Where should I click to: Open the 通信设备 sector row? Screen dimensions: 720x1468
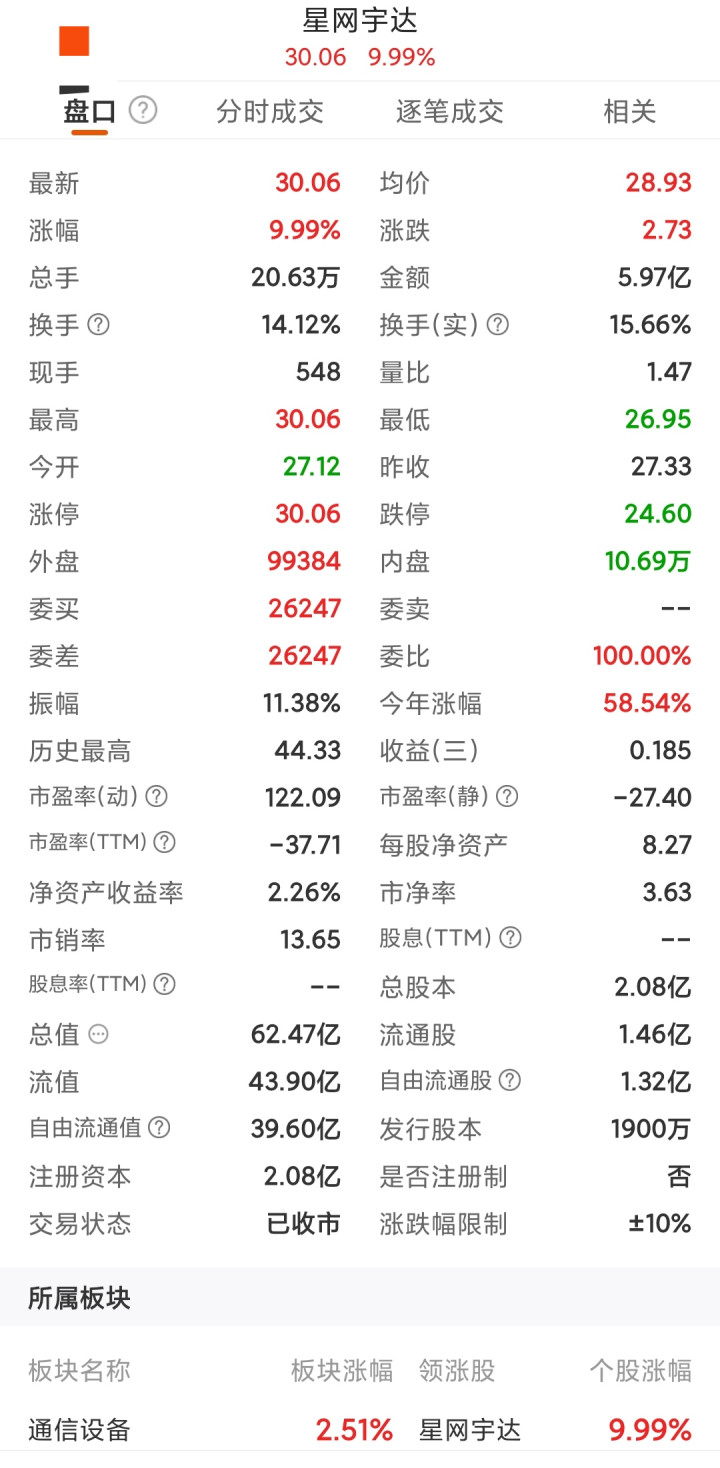coord(360,1430)
